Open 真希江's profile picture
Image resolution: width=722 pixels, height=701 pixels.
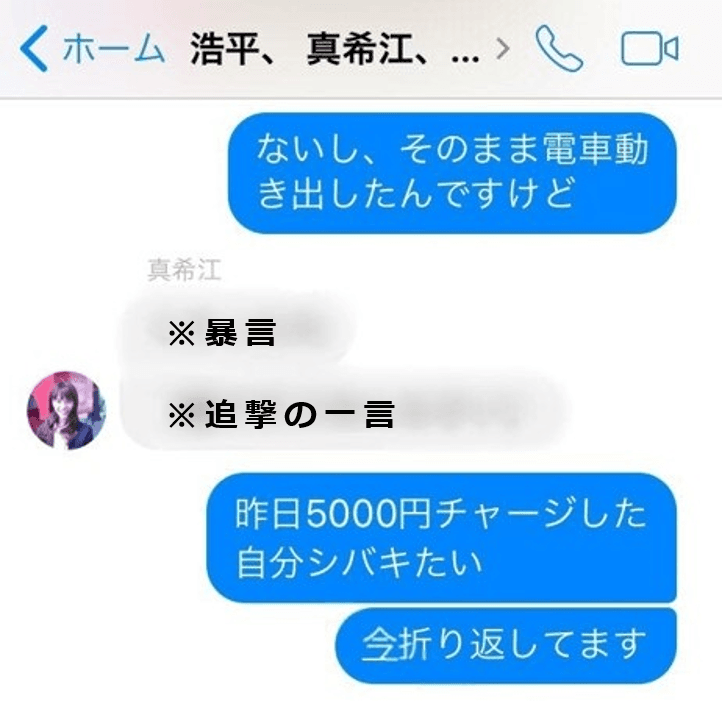(67, 410)
